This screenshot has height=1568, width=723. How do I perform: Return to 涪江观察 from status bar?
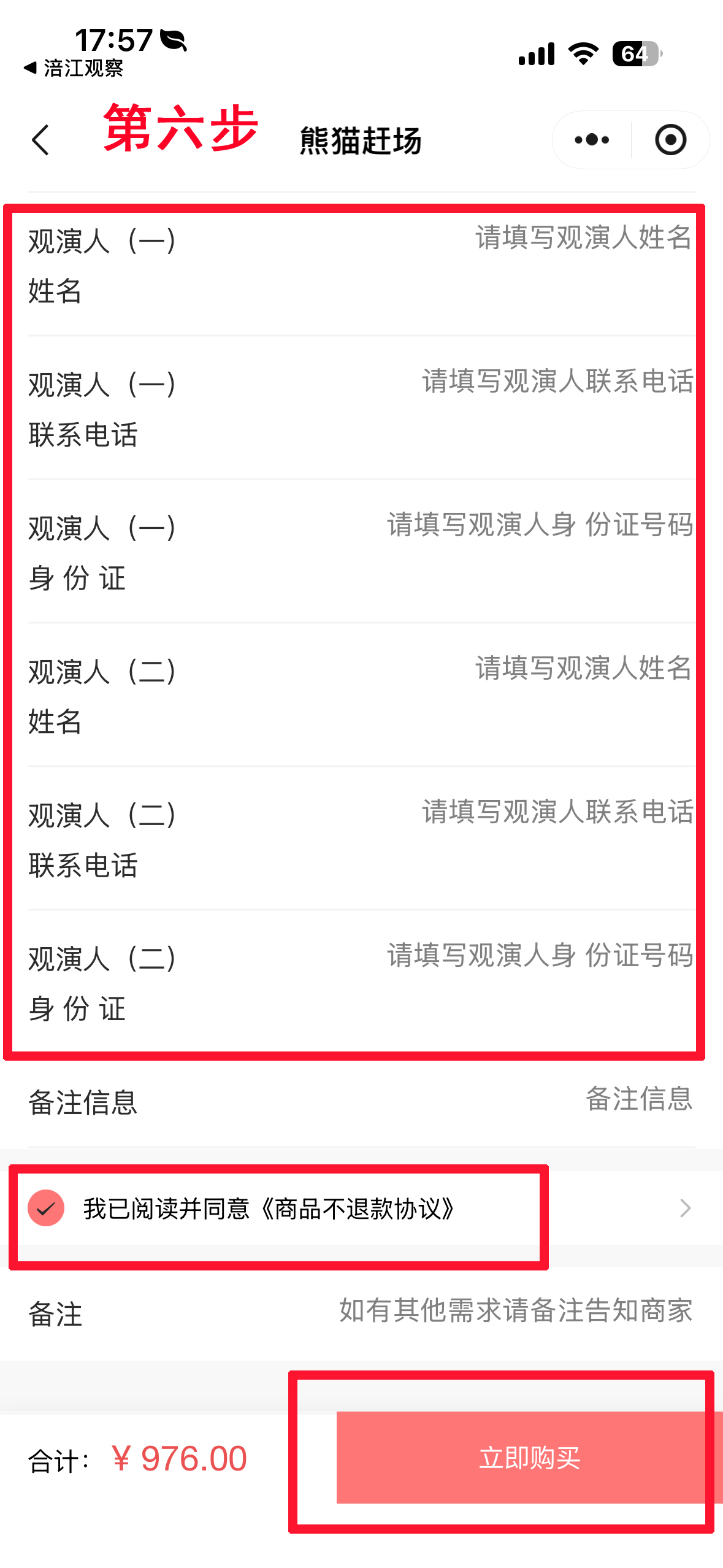[74, 68]
